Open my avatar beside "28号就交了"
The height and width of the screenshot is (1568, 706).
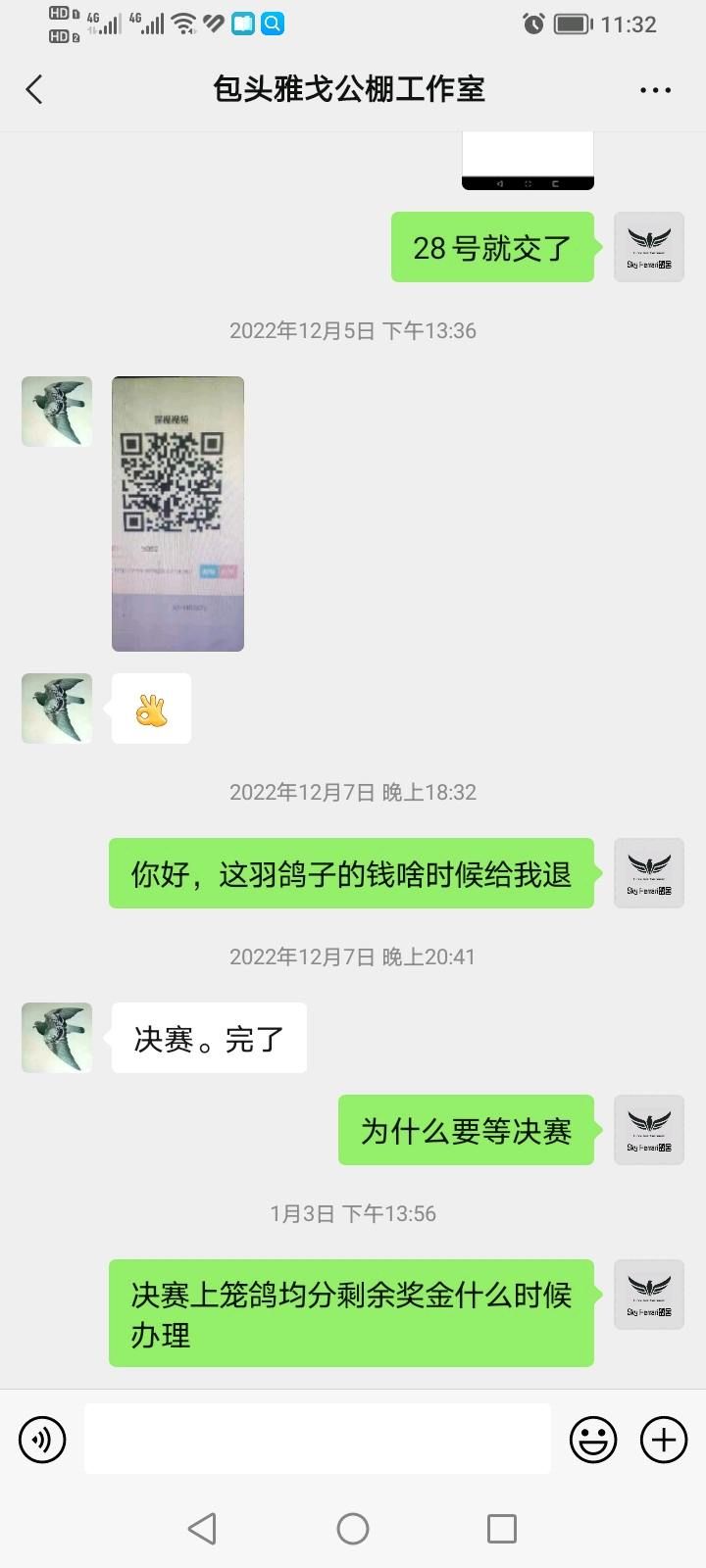(x=649, y=247)
